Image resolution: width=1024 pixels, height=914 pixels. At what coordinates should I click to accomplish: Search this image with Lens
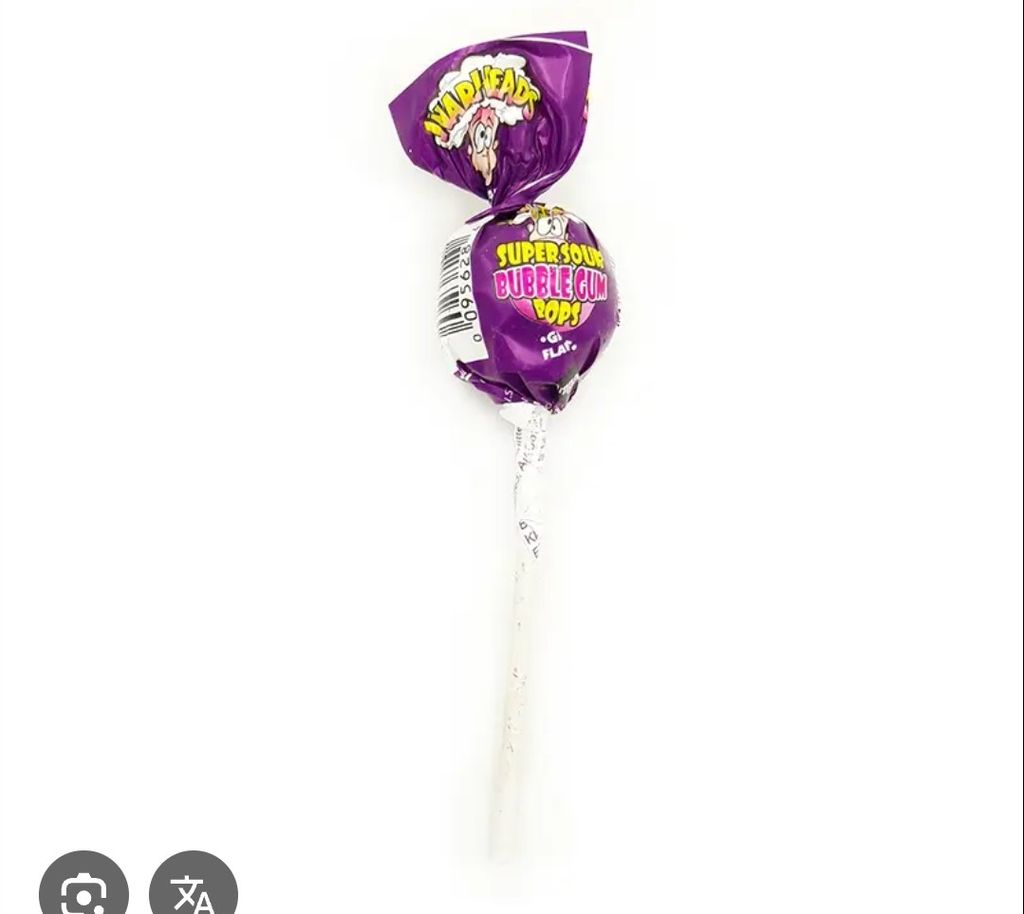tap(84, 889)
